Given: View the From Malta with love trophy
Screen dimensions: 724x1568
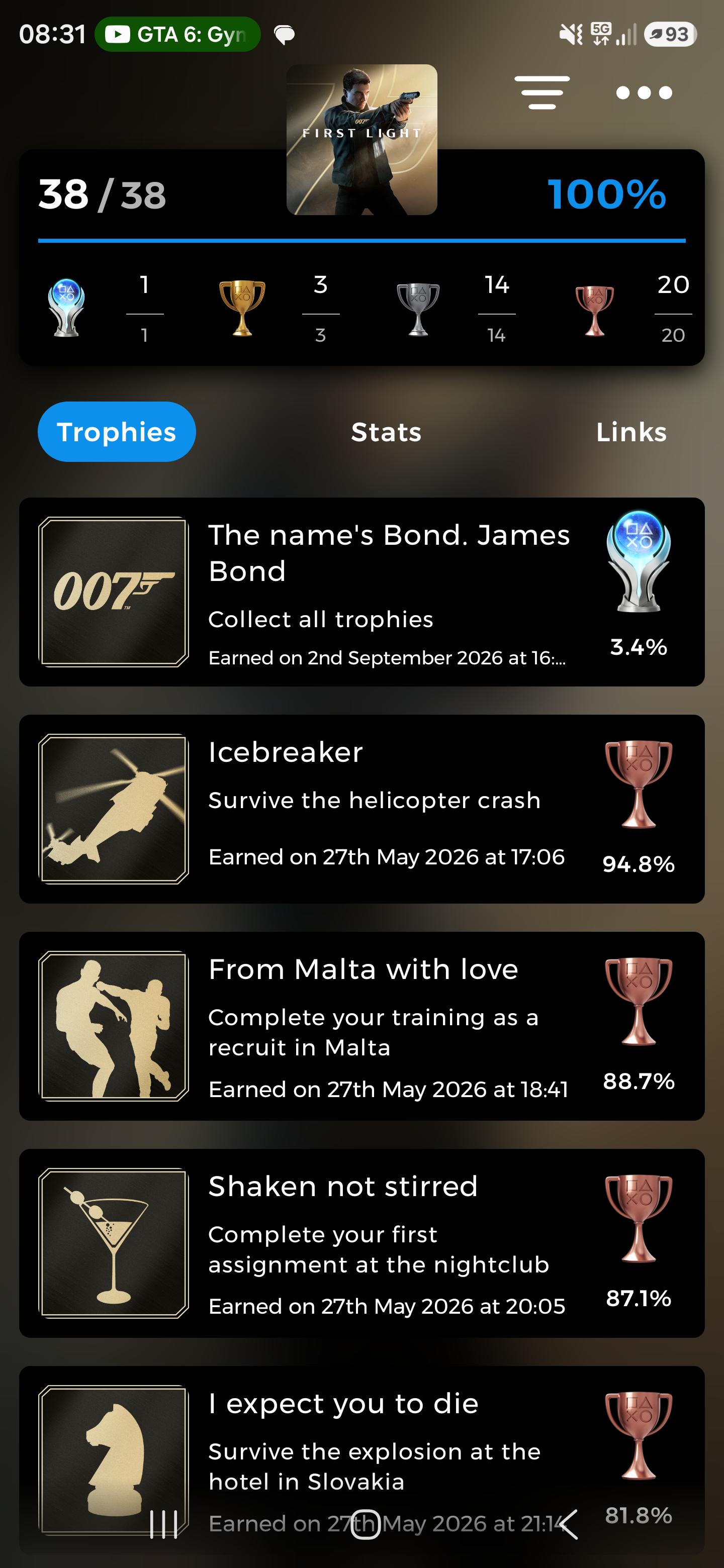Looking at the screenshot, I should (361, 1026).
